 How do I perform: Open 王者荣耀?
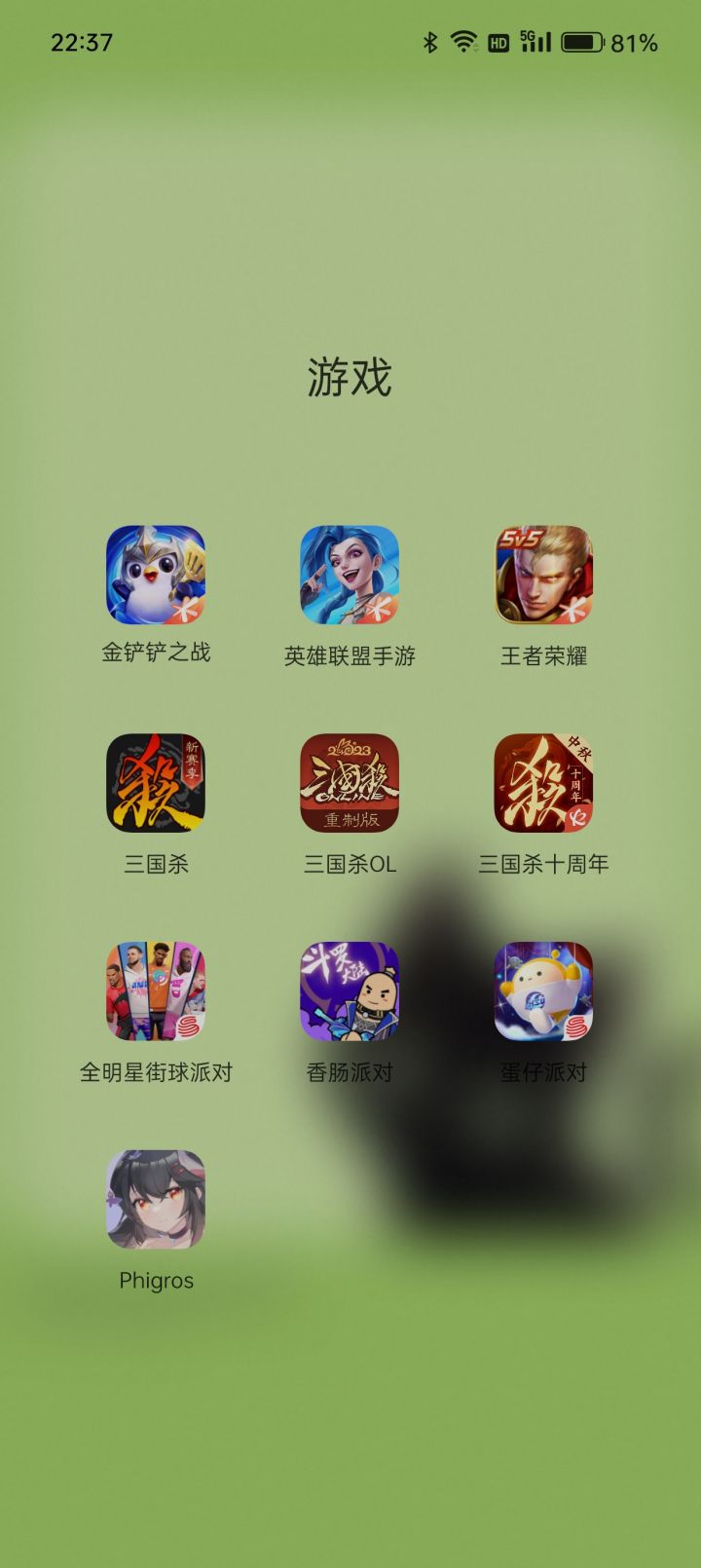(545, 577)
